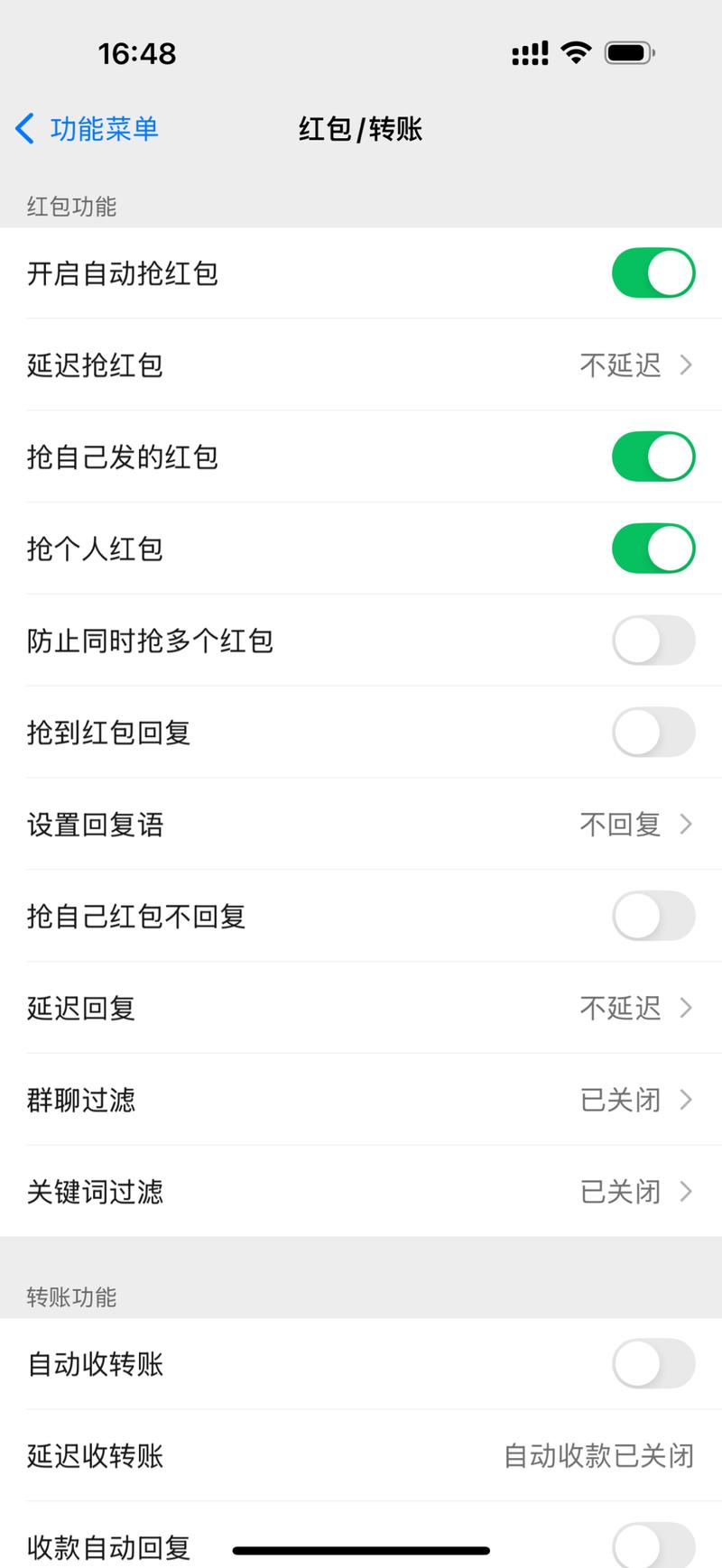
Task: Open the 群聊过滤 filter settings
Action: pos(361,1099)
